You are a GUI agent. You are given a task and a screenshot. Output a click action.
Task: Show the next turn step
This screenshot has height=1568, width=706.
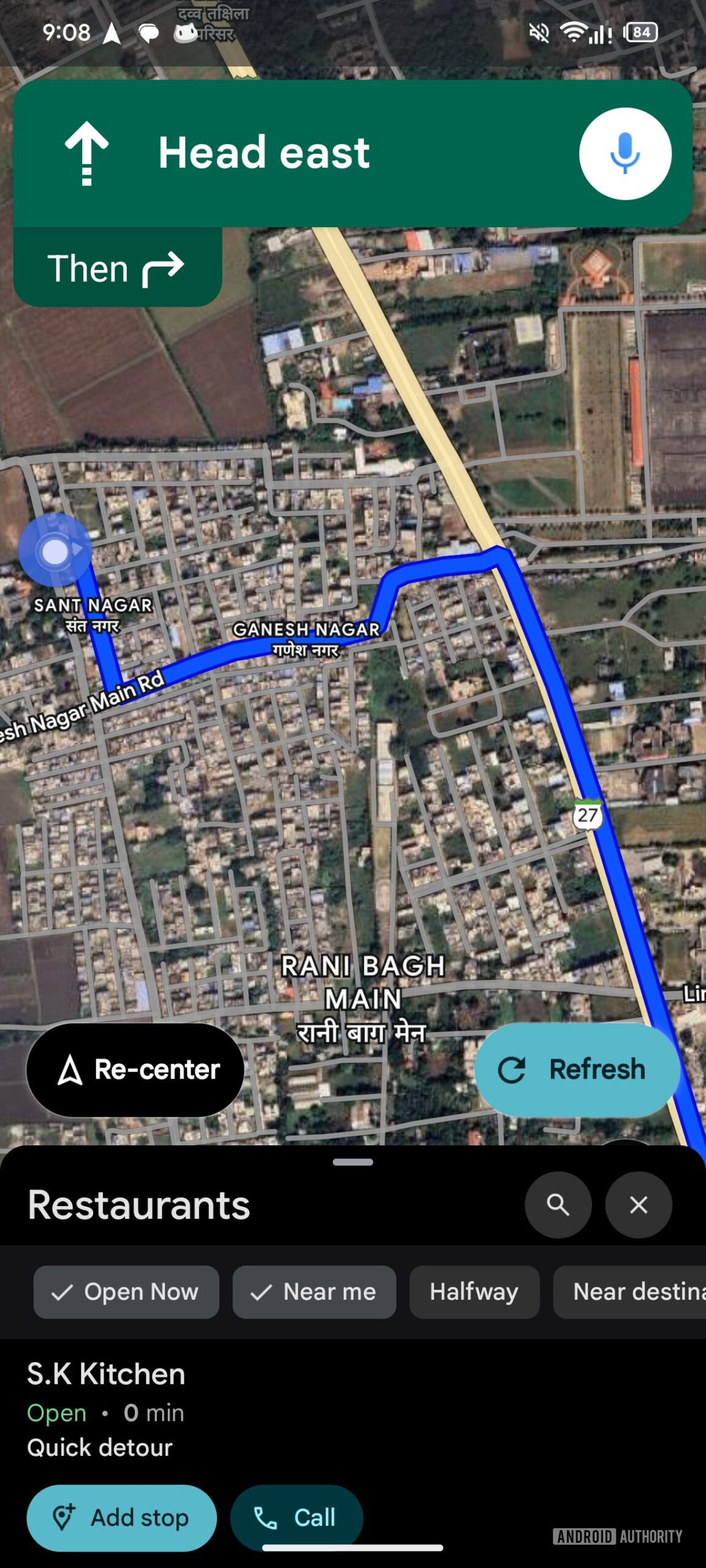[x=117, y=268]
